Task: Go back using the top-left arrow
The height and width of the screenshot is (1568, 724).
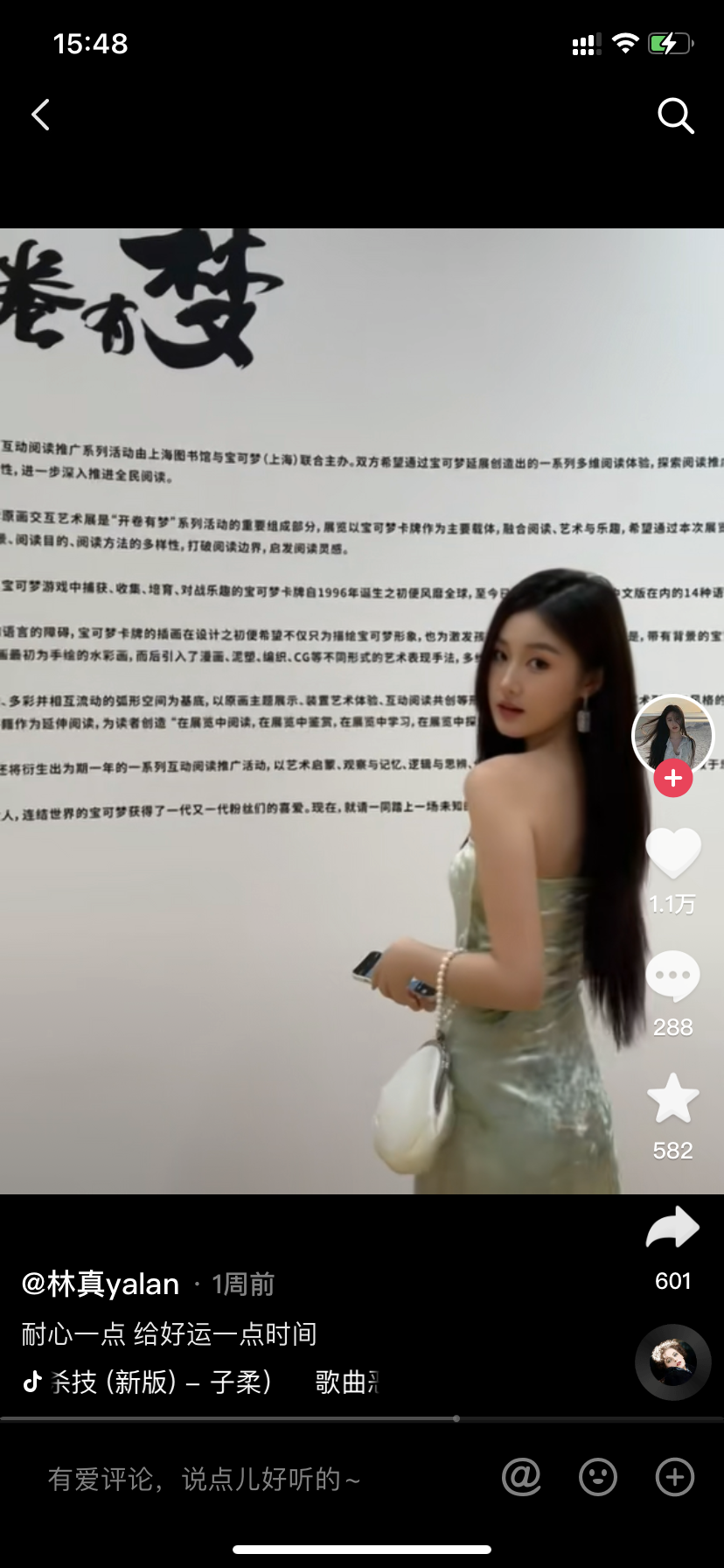Action: pos(40,115)
